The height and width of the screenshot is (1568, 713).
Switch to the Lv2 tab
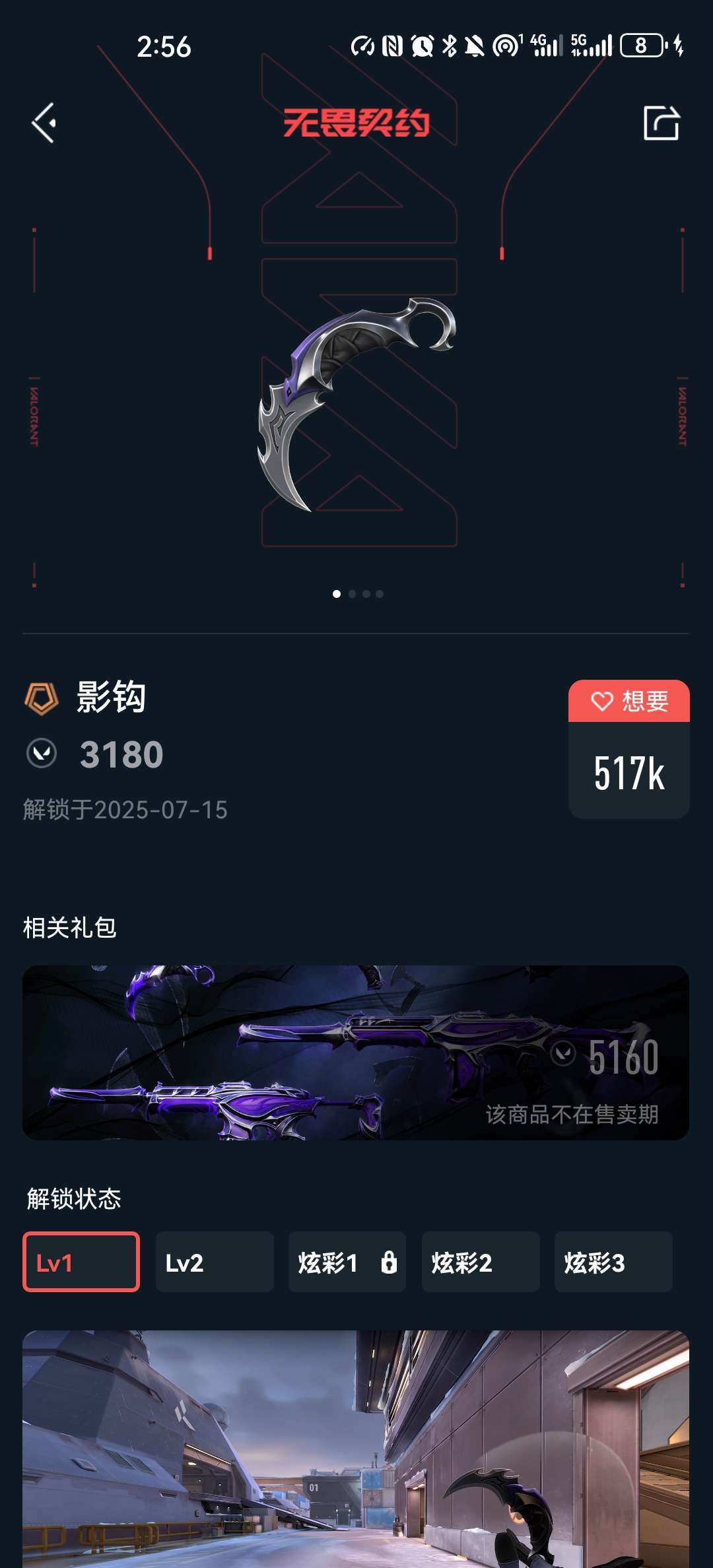(x=214, y=1262)
